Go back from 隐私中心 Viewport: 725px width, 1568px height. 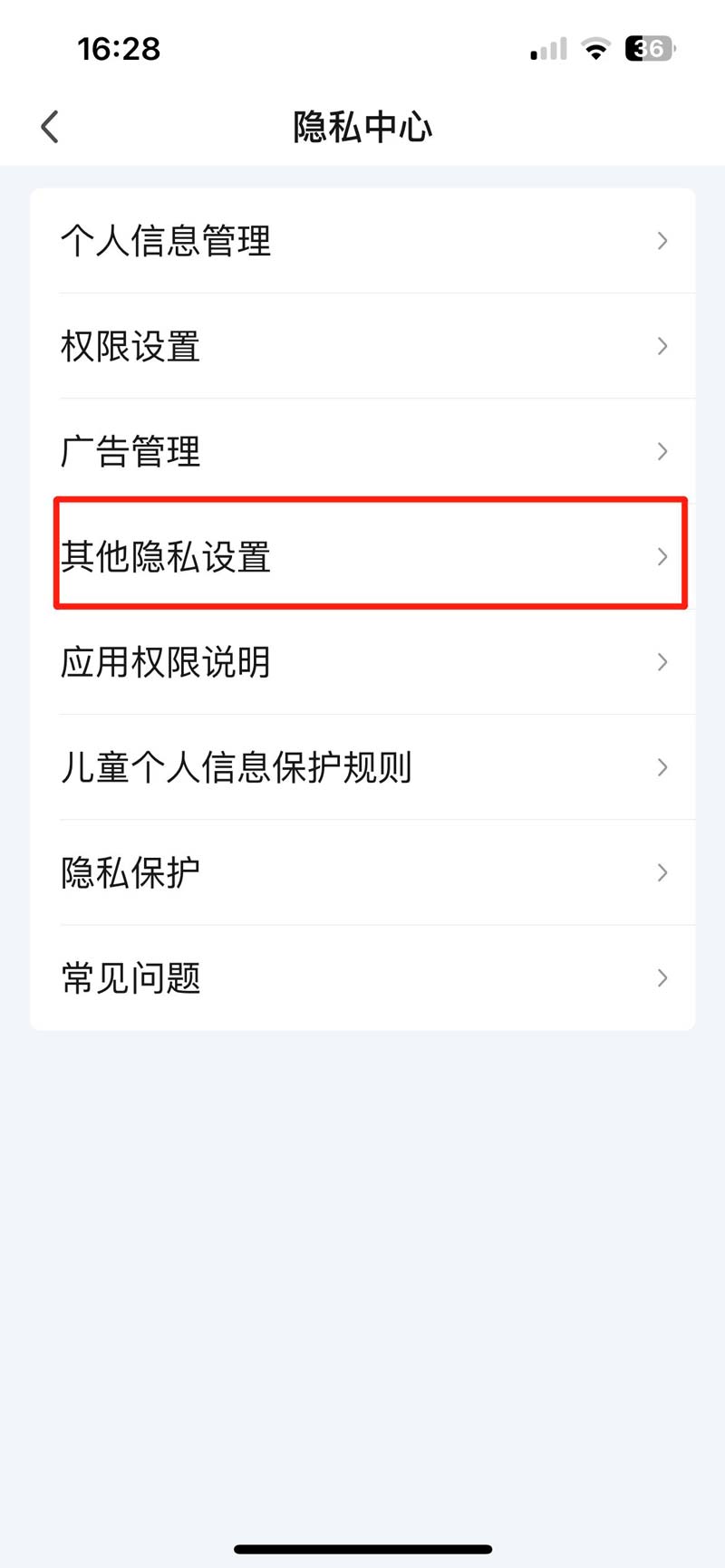click(x=50, y=127)
